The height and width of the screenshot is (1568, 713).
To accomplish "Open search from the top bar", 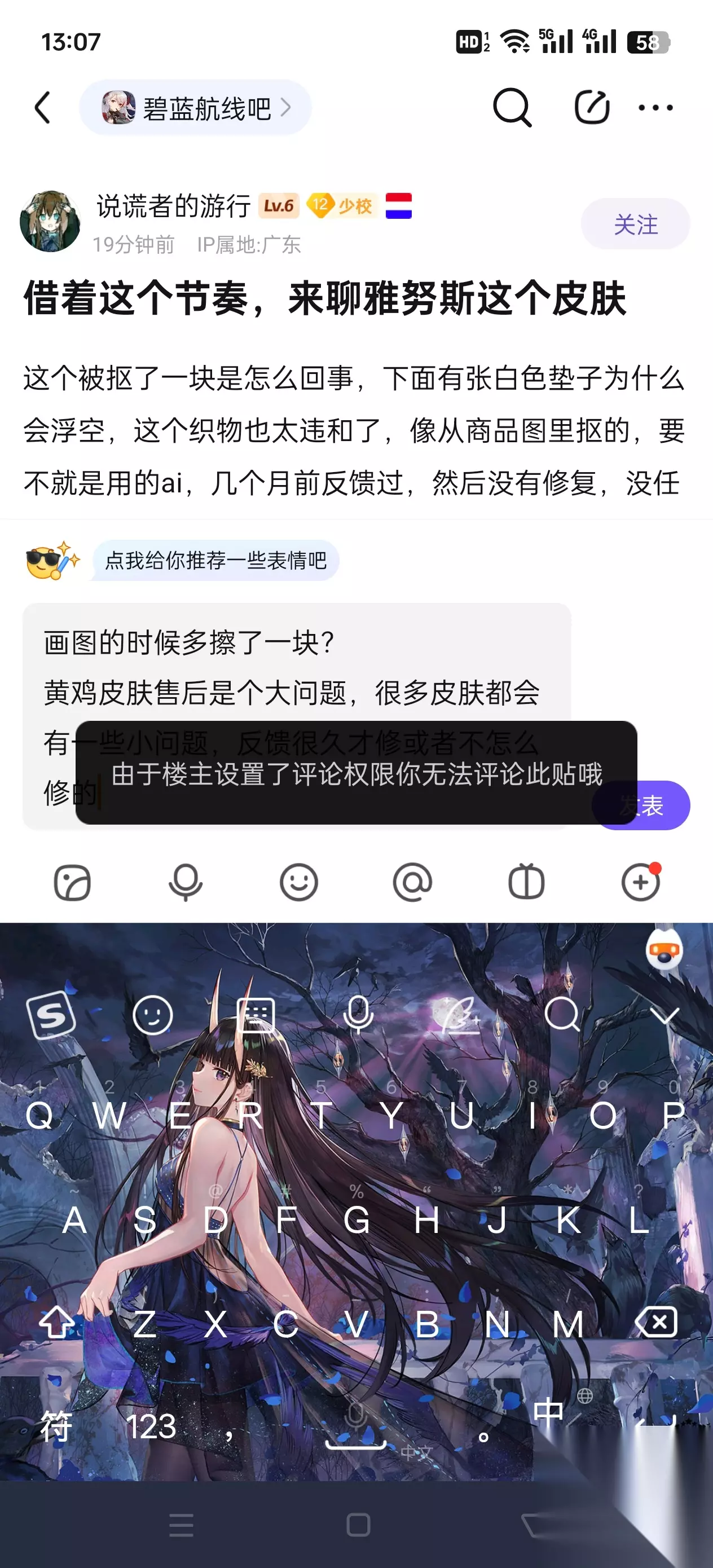I will point(512,108).
